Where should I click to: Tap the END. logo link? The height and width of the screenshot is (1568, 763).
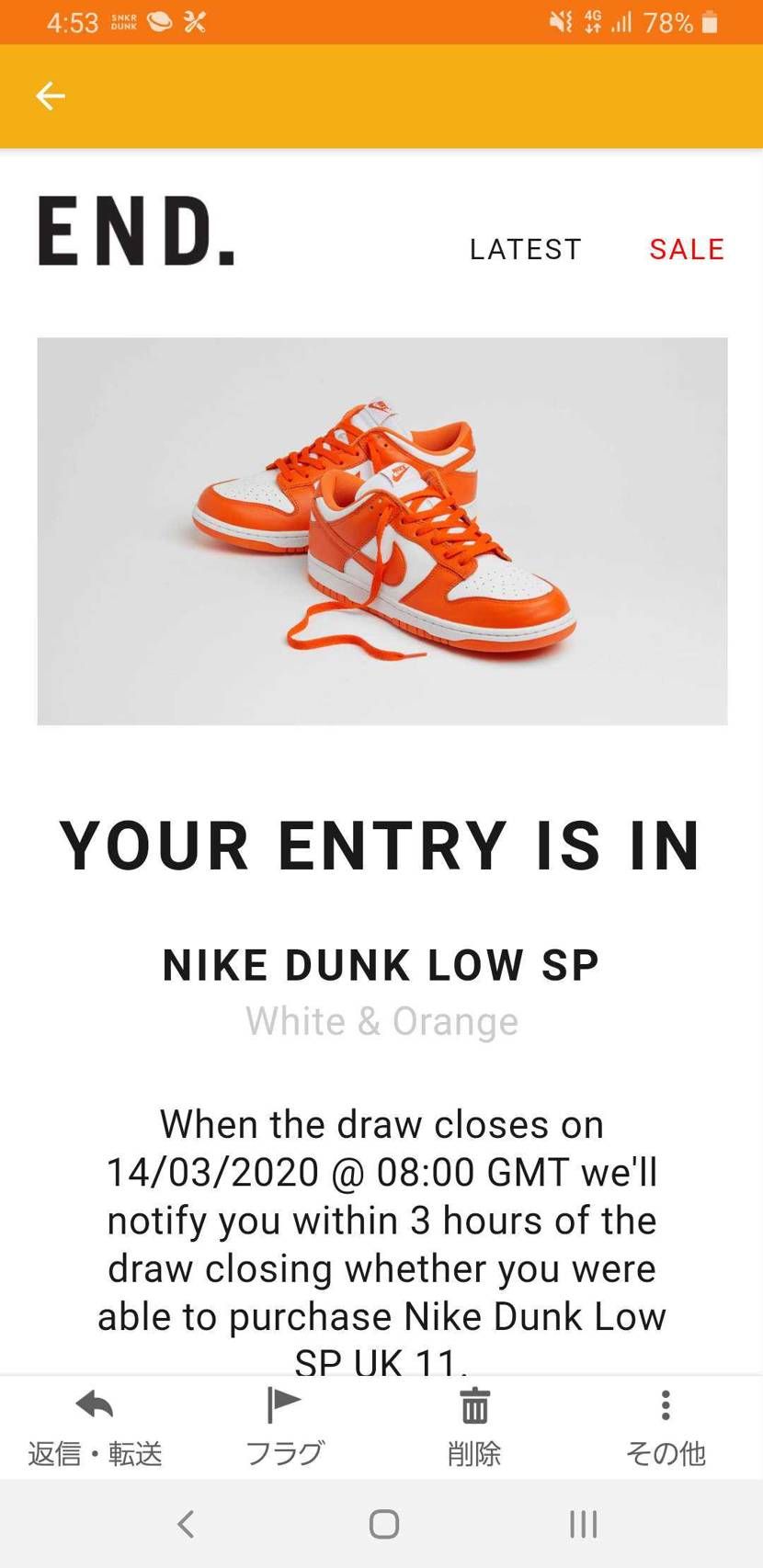tap(136, 232)
